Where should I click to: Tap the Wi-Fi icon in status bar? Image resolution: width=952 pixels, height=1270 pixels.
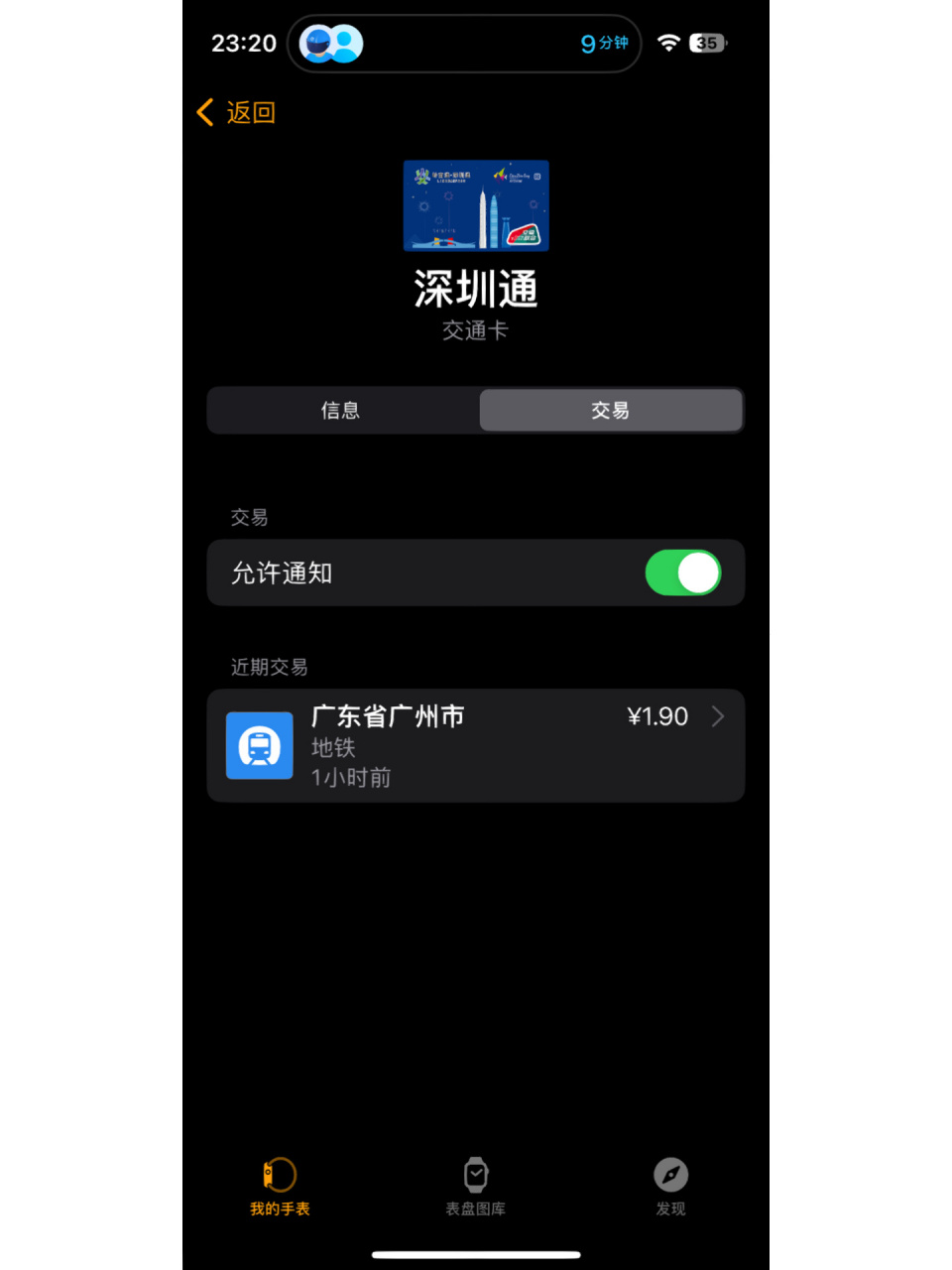point(671,42)
